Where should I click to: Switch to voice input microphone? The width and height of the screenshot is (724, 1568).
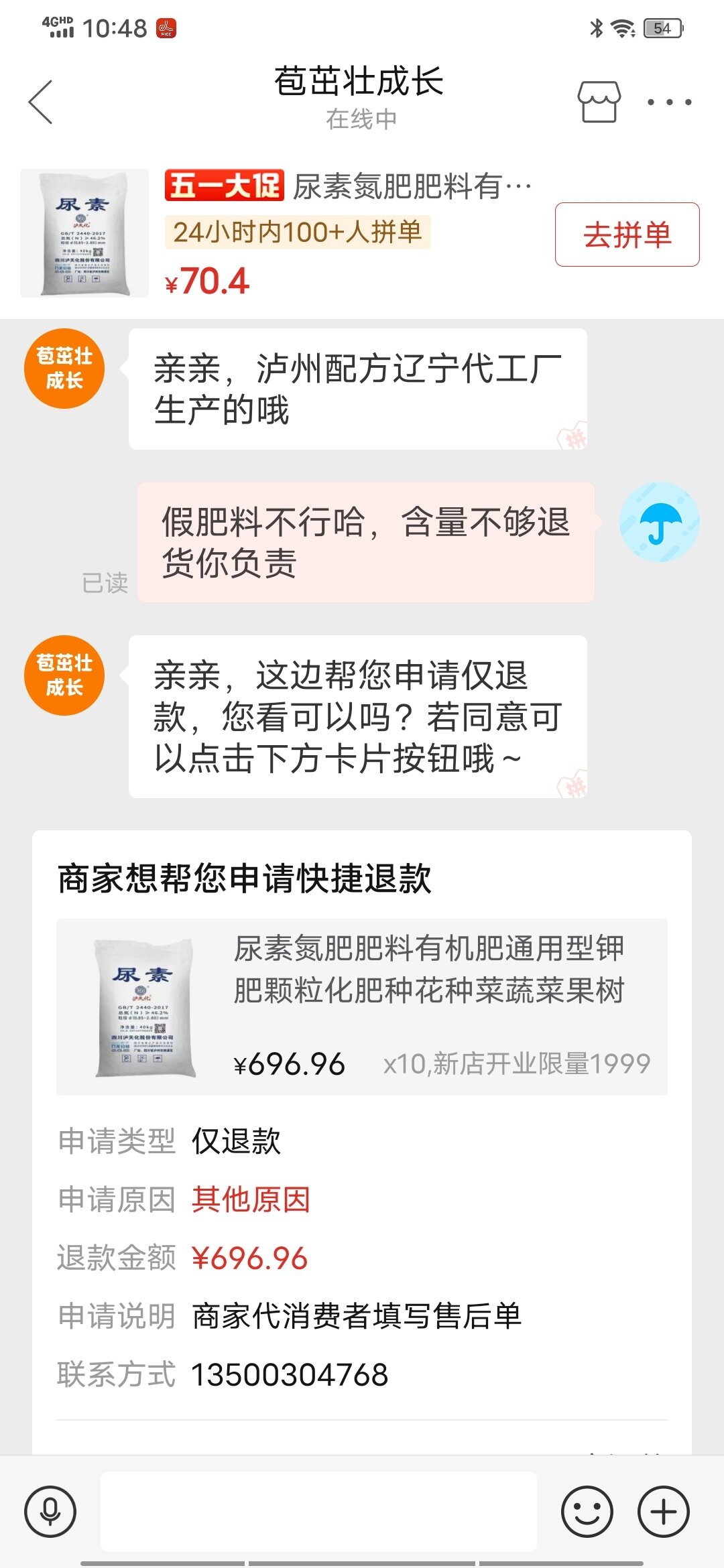pos(50,1512)
